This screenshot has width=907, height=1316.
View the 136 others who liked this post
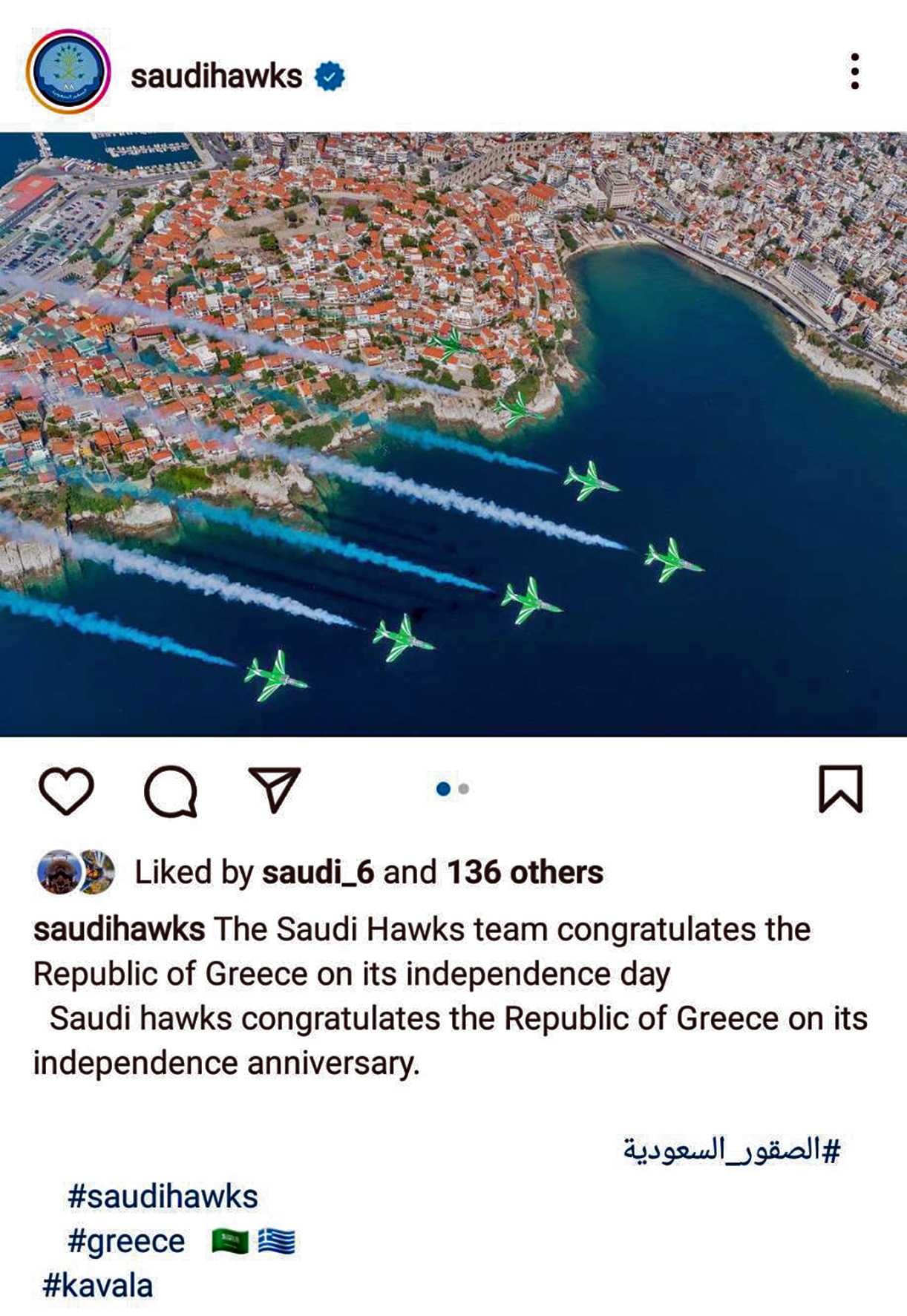coord(525,872)
